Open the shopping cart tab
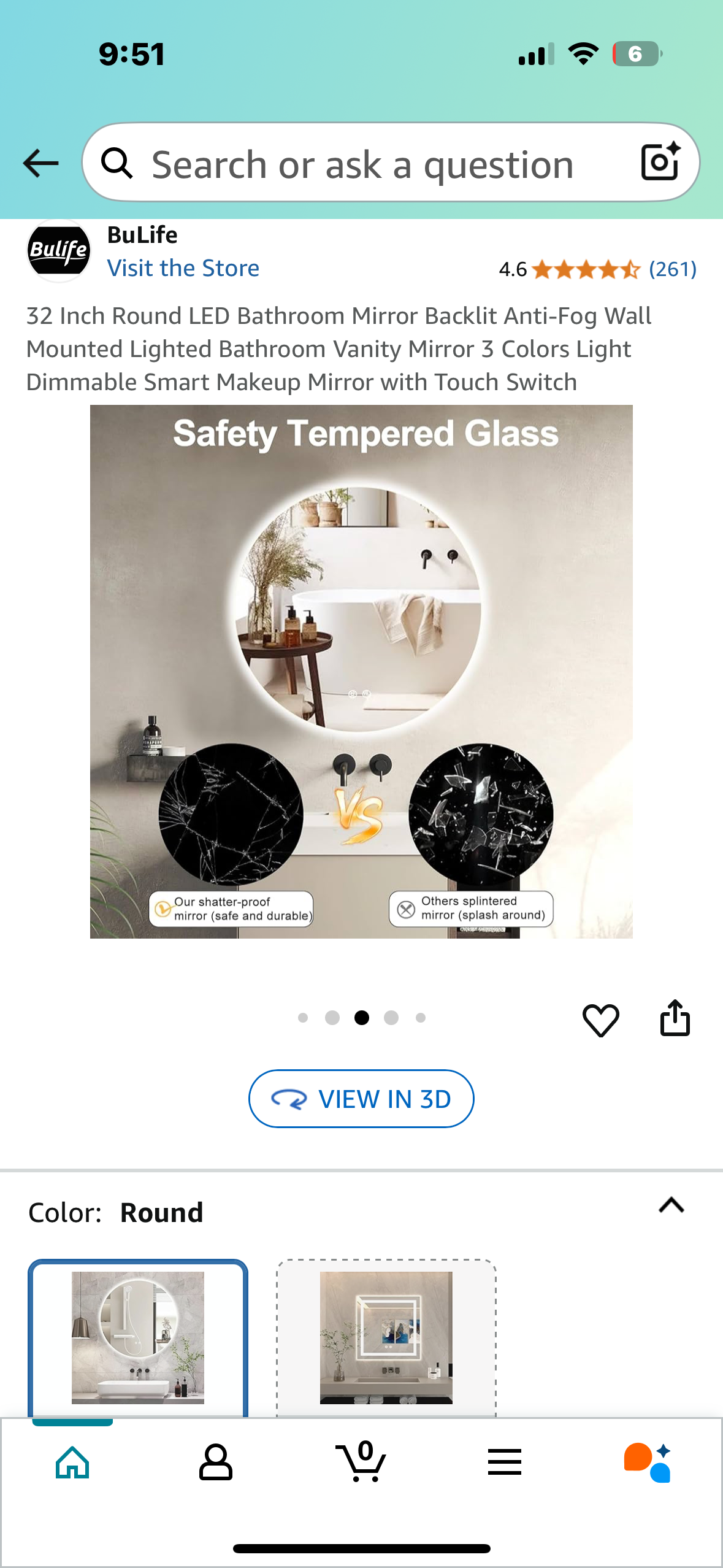Viewport: 723px width, 1568px height. click(361, 1462)
